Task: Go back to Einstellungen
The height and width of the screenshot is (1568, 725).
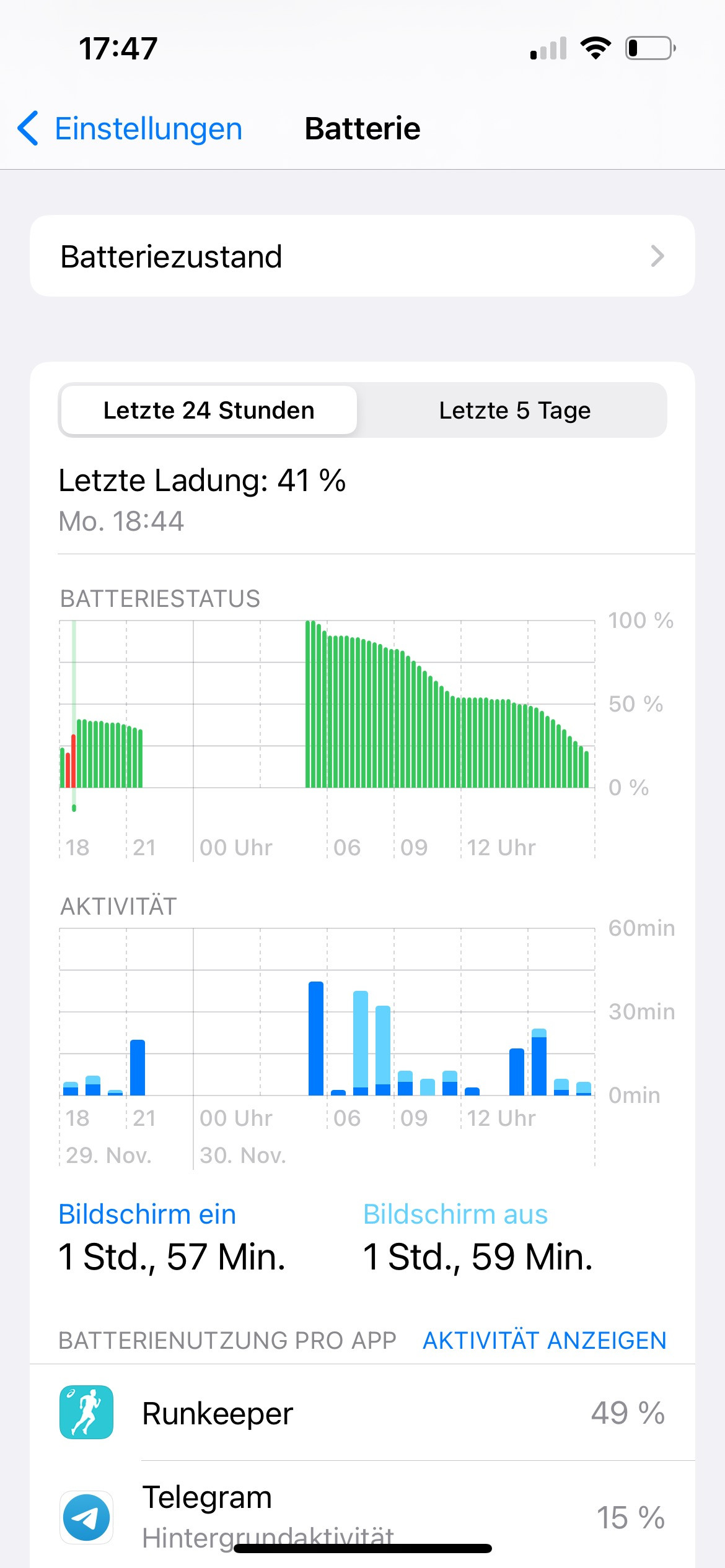Action: coord(130,129)
